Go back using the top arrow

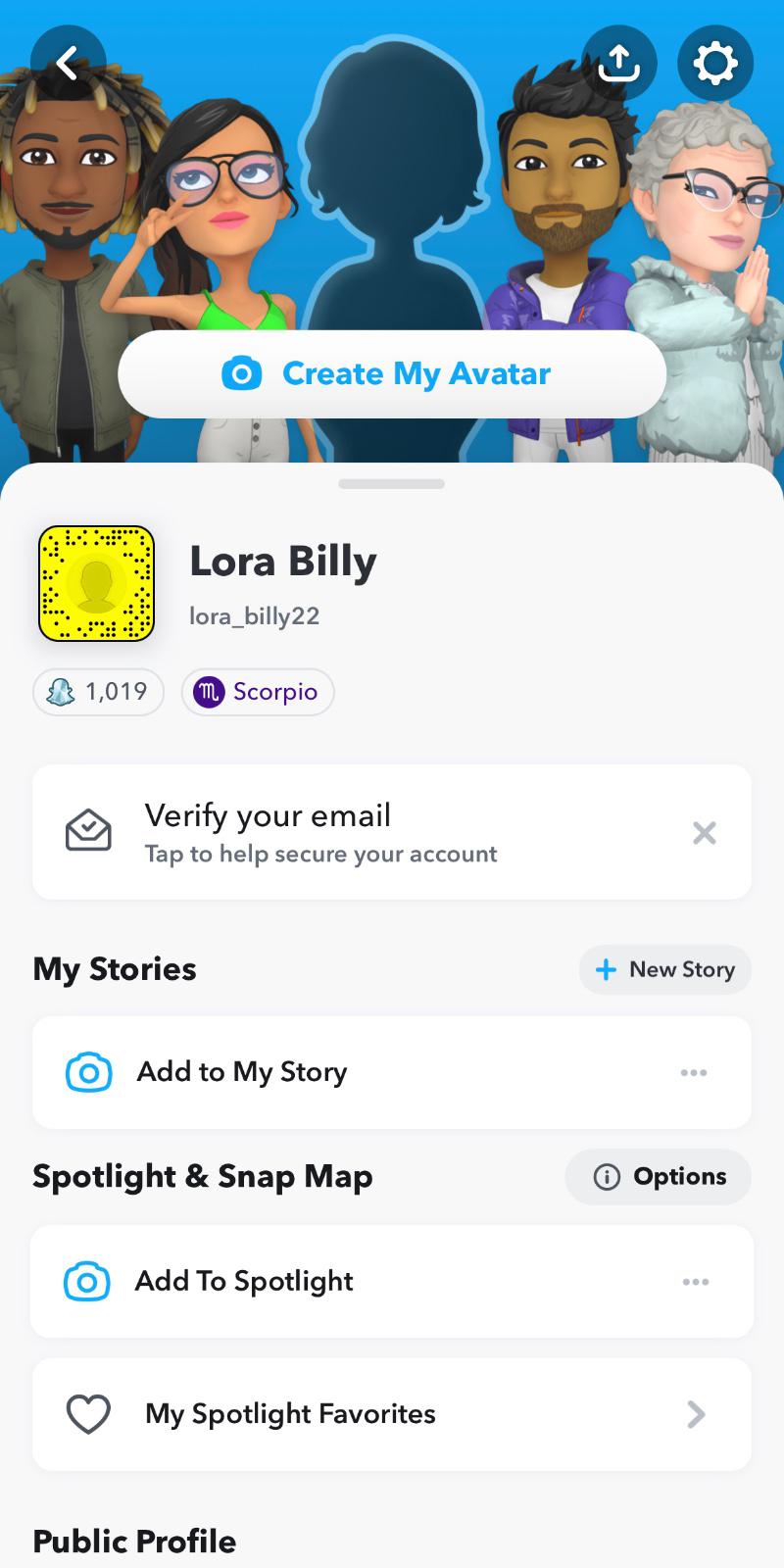[68, 64]
